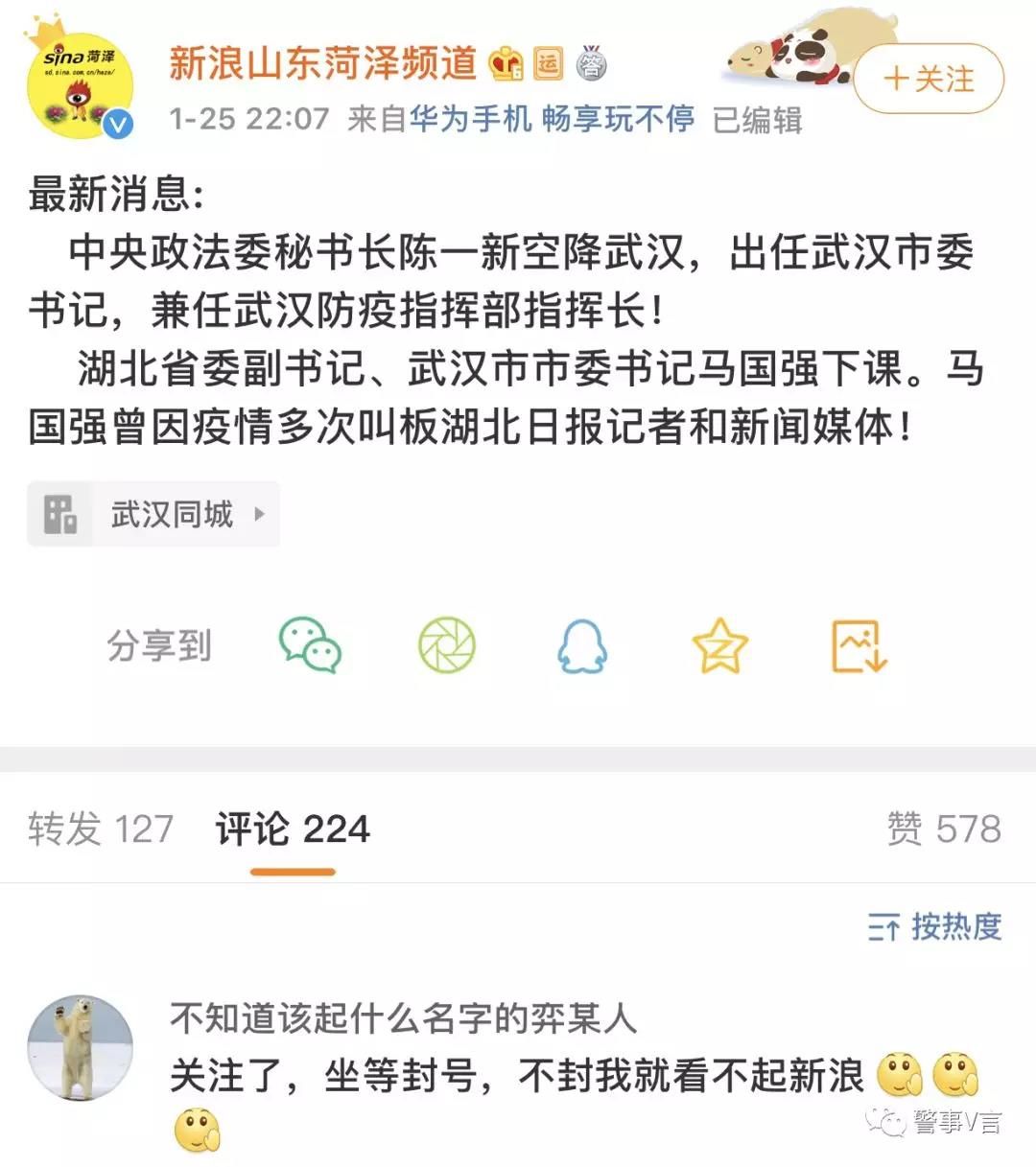Open the 华为手机 畅享玩不停 source link
The image size is (1036, 1167).
click(552, 119)
